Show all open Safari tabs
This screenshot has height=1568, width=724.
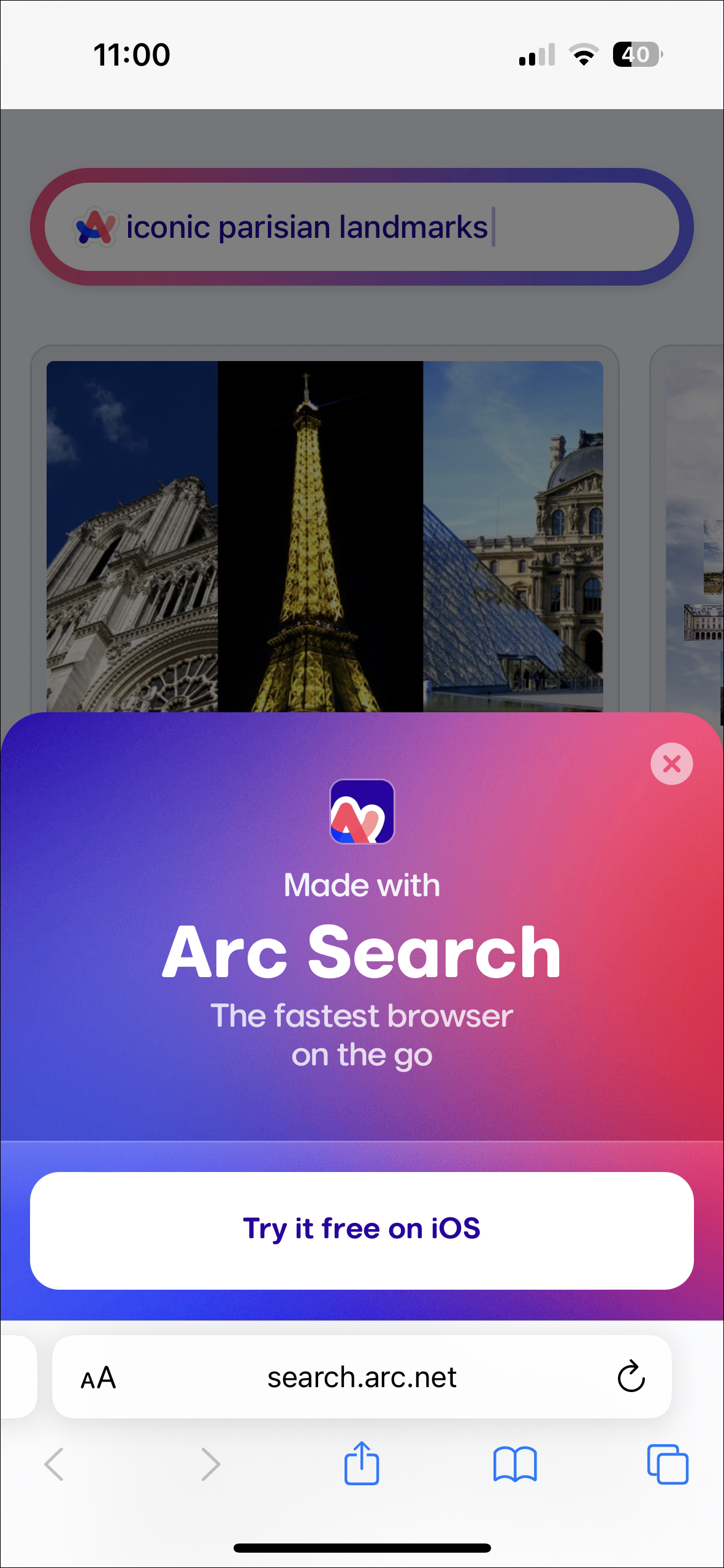668,1463
